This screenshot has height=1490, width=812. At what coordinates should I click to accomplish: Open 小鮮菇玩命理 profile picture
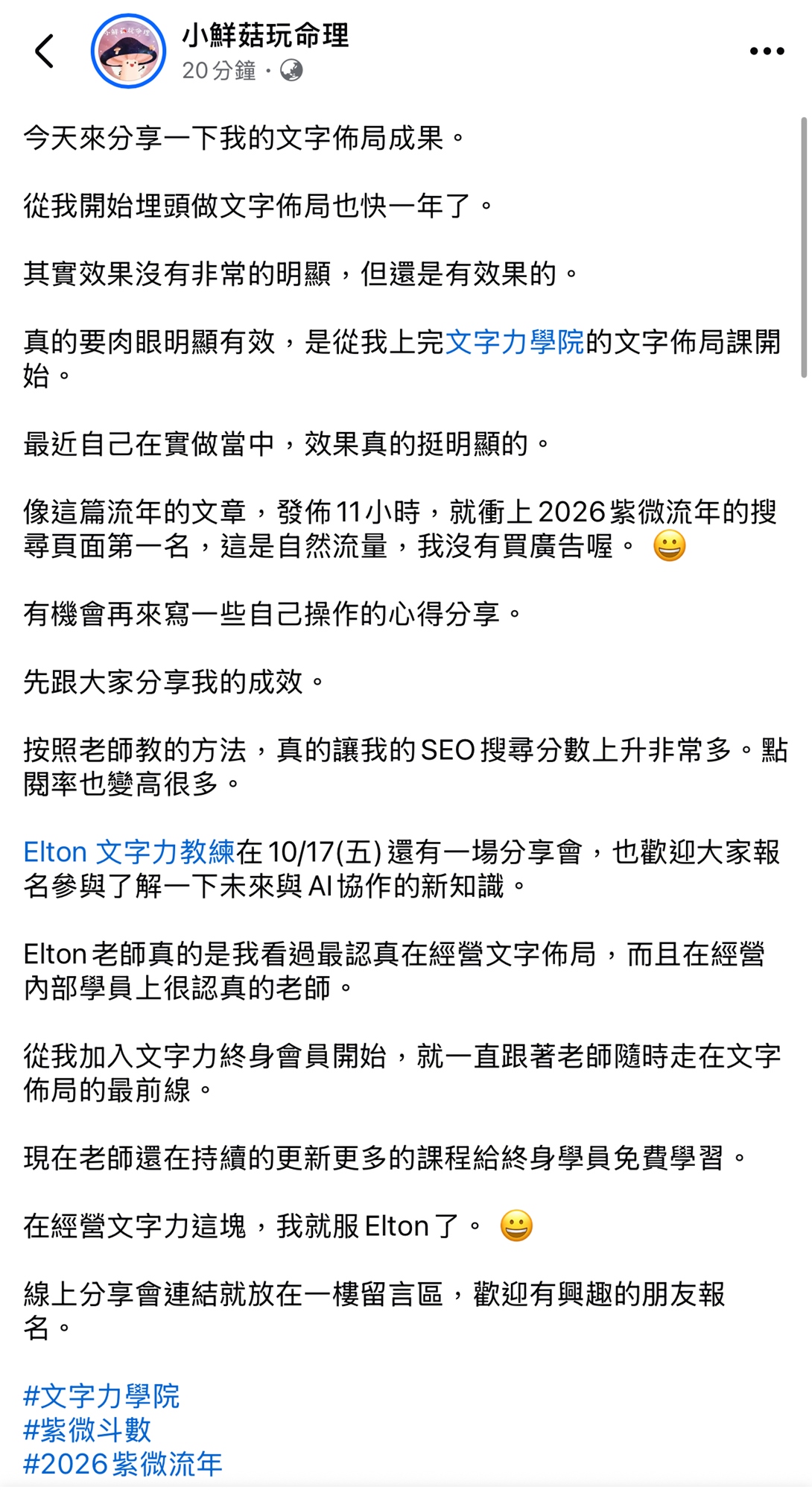(128, 51)
